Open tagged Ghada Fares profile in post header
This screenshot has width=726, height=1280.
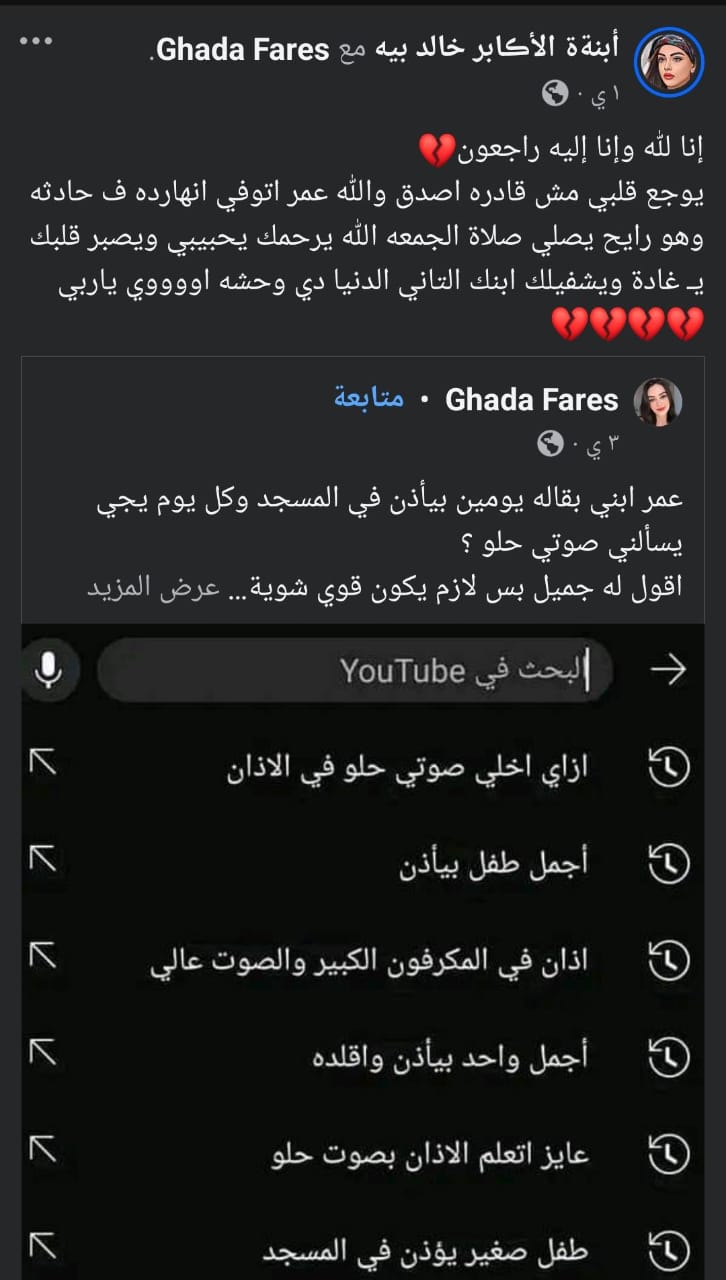(243, 49)
